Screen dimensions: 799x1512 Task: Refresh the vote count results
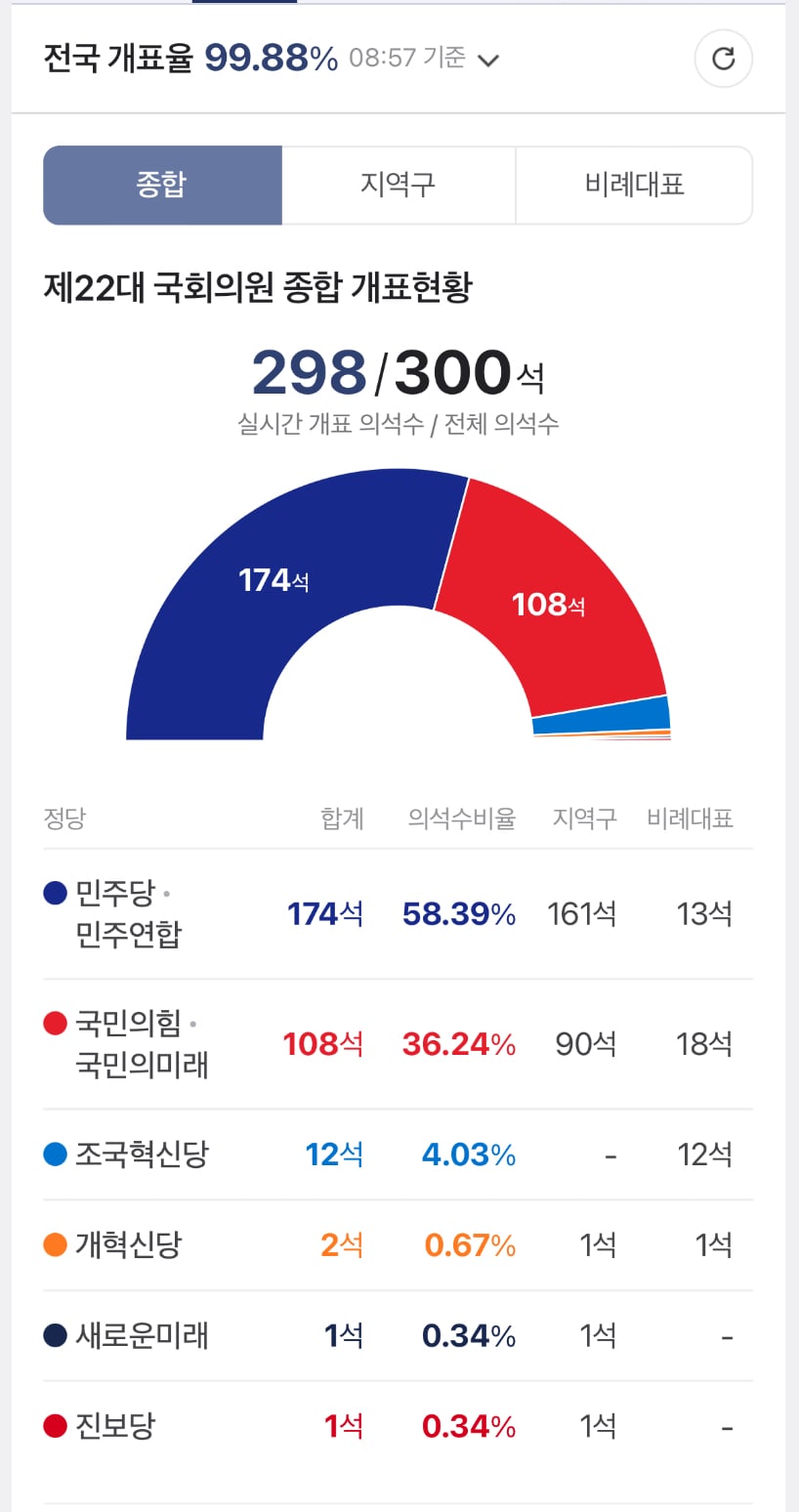(x=723, y=59)
